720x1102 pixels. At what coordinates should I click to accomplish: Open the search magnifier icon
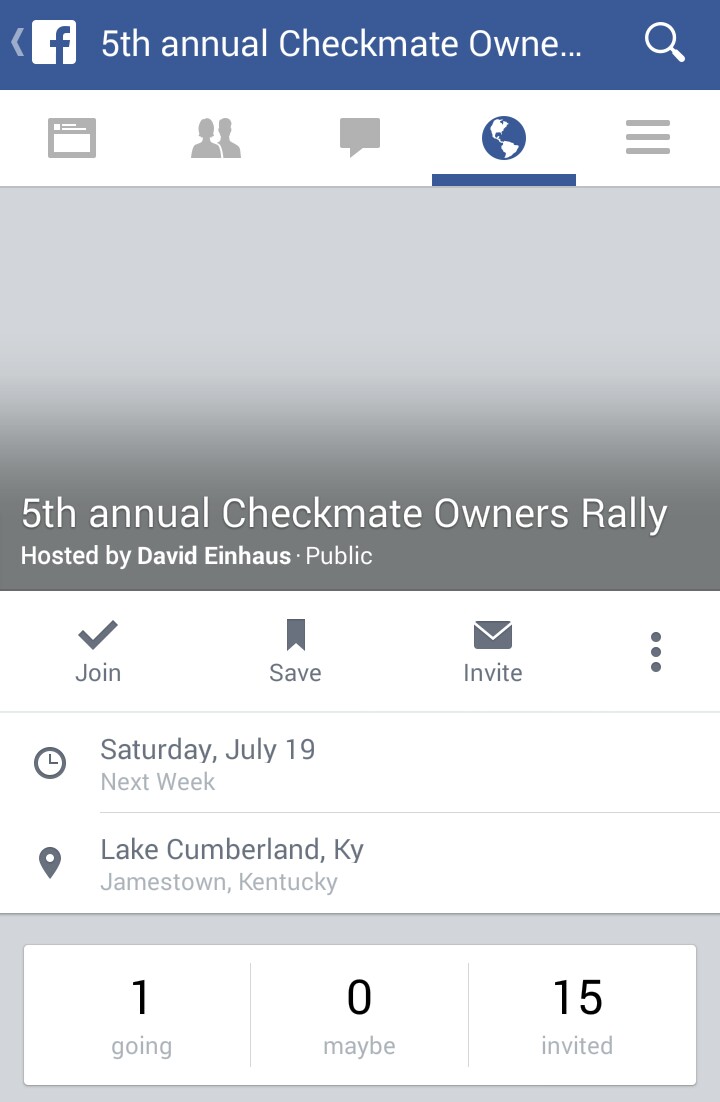coord(664,44)
